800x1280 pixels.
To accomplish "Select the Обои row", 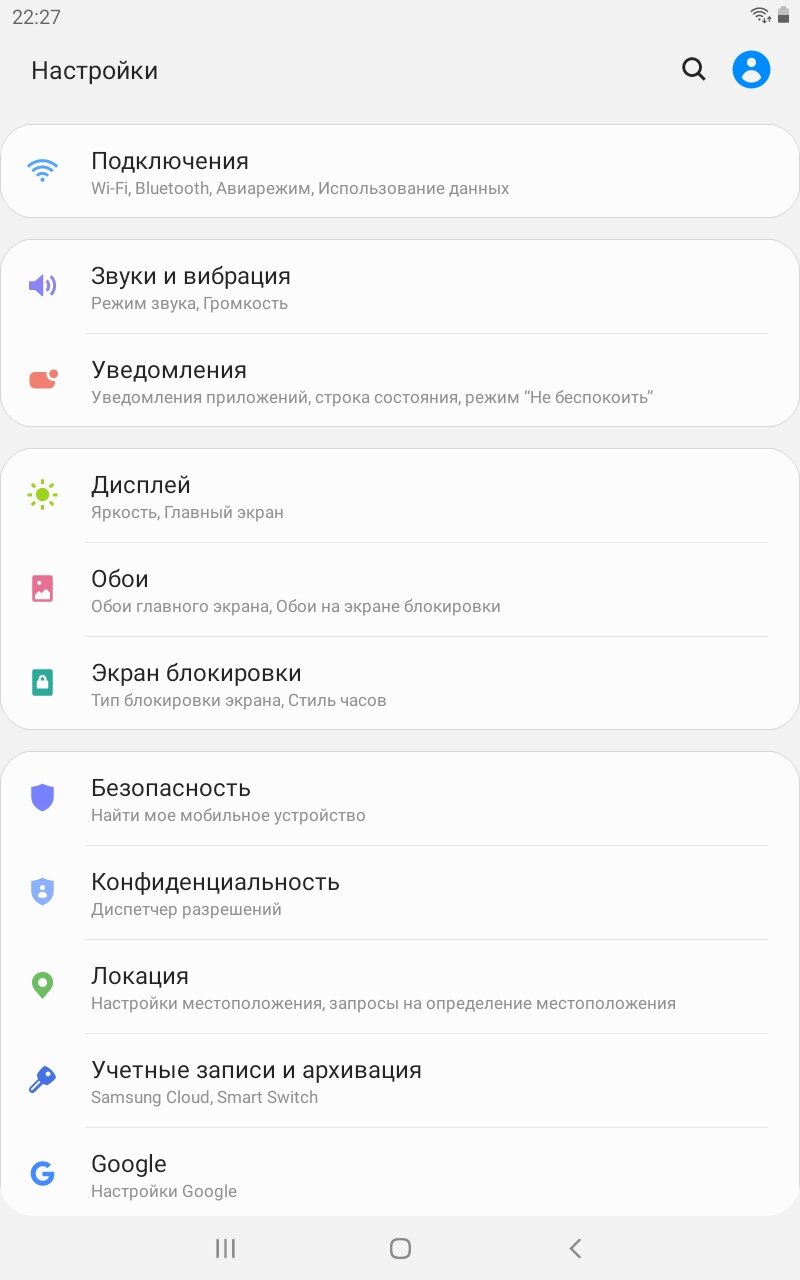I will [x=400, y=590].
